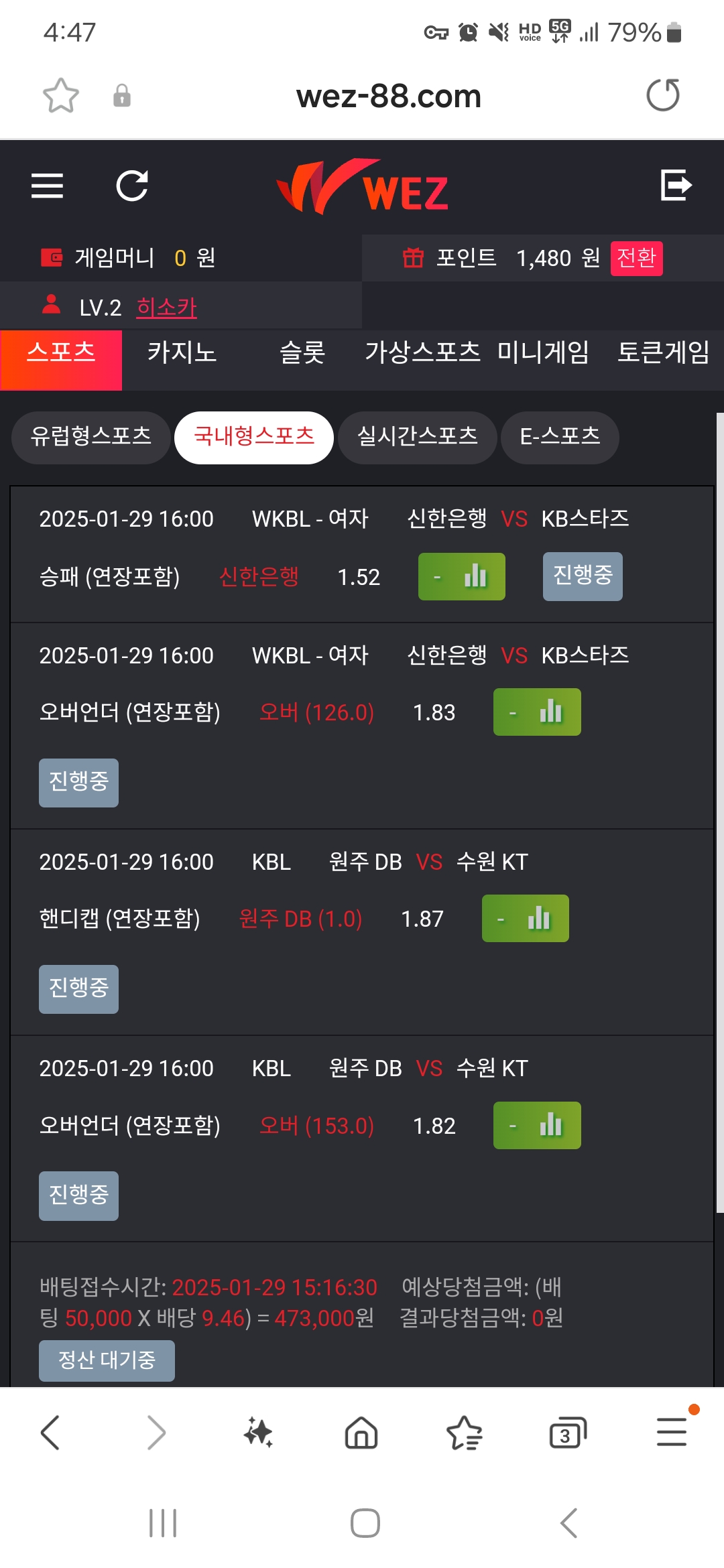Open the browser tabs view showing 3
This screenshot has width=724, height=1568.
pos(568,1433)
